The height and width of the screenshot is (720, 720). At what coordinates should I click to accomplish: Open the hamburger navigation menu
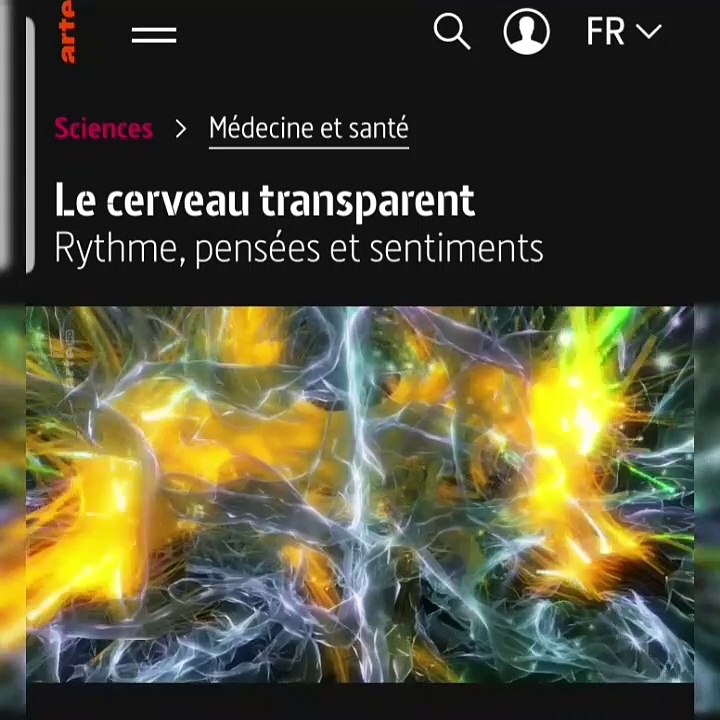click(154, 35)
